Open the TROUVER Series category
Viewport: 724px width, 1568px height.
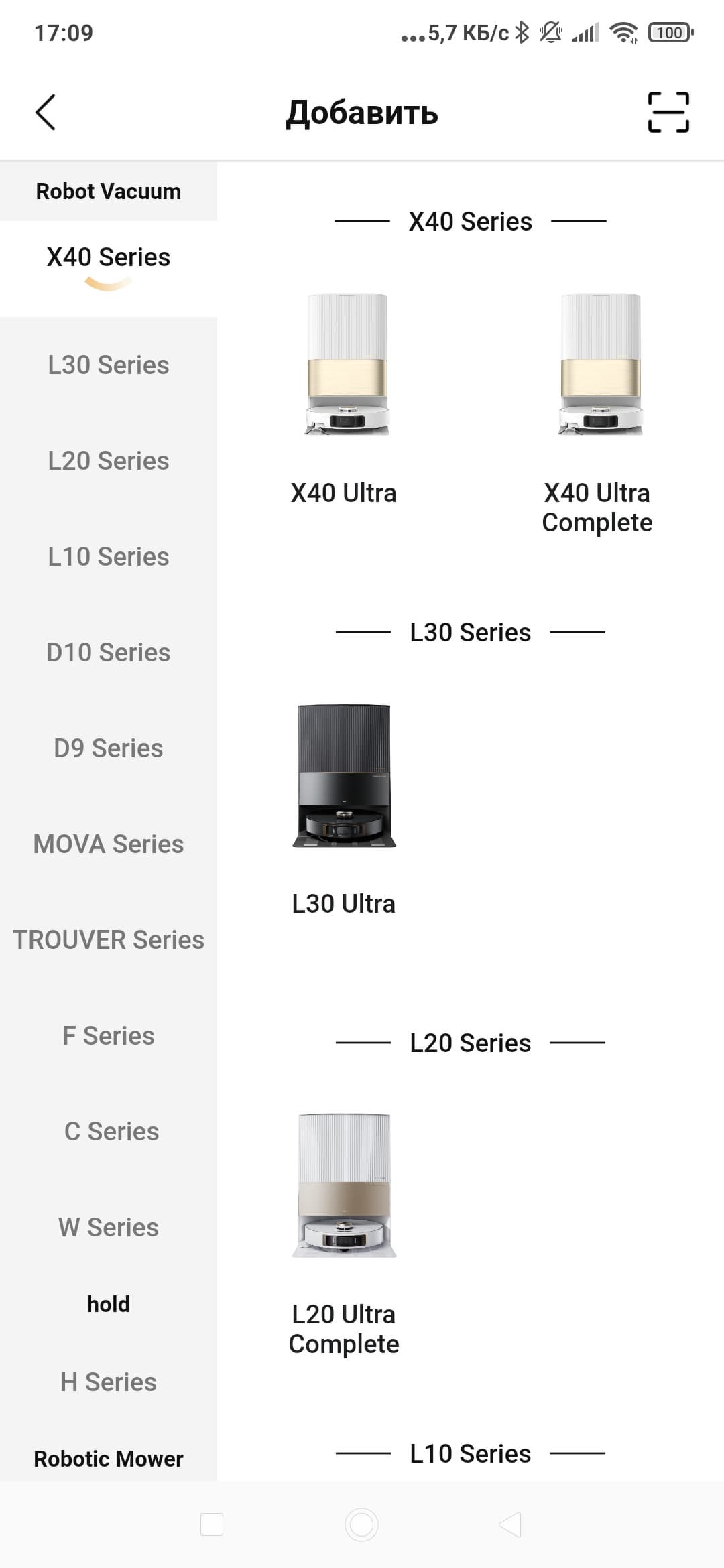[x=109, y=940]
